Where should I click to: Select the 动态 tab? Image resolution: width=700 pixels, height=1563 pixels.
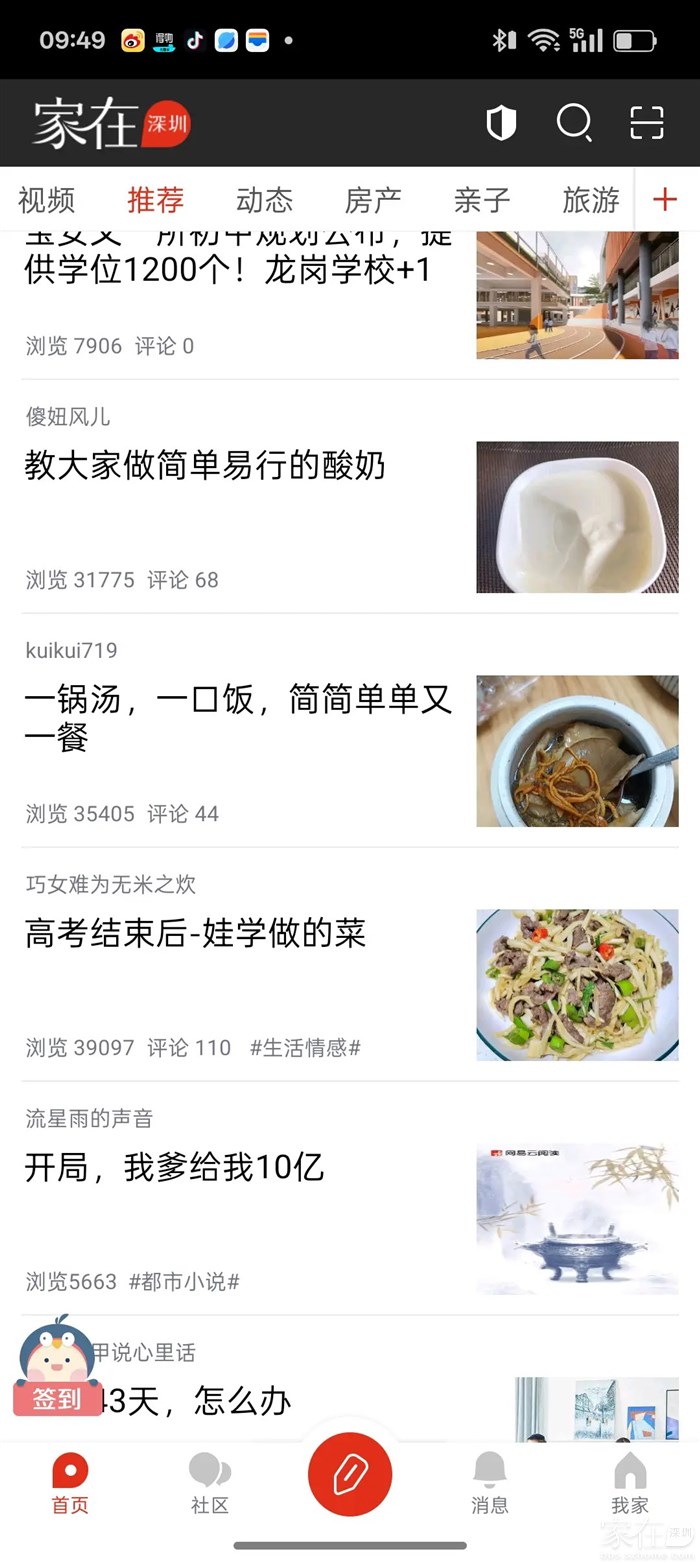pyautogui.click(x=264, y=200)
